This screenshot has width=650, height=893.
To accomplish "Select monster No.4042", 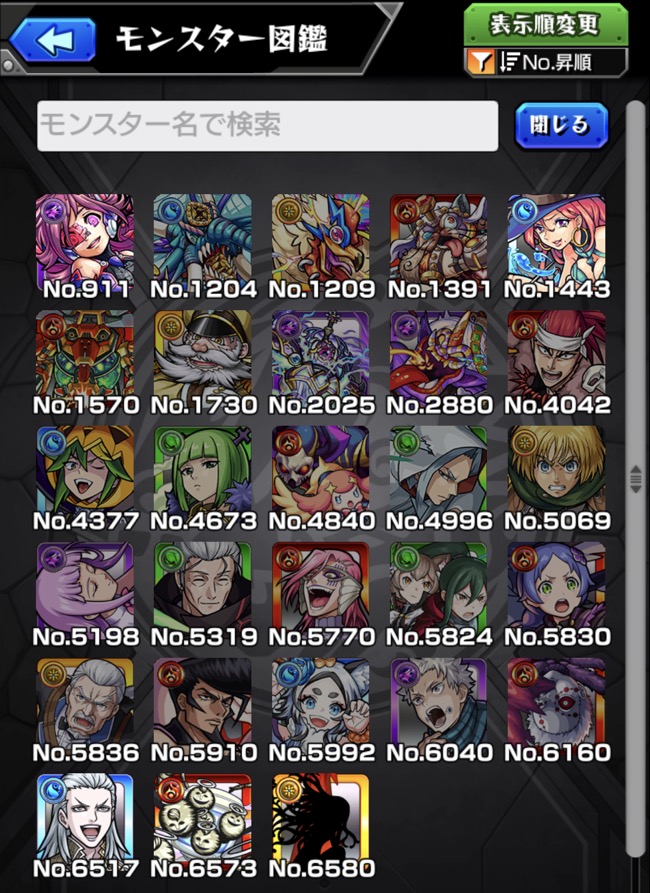I will (x=556, y=359).
